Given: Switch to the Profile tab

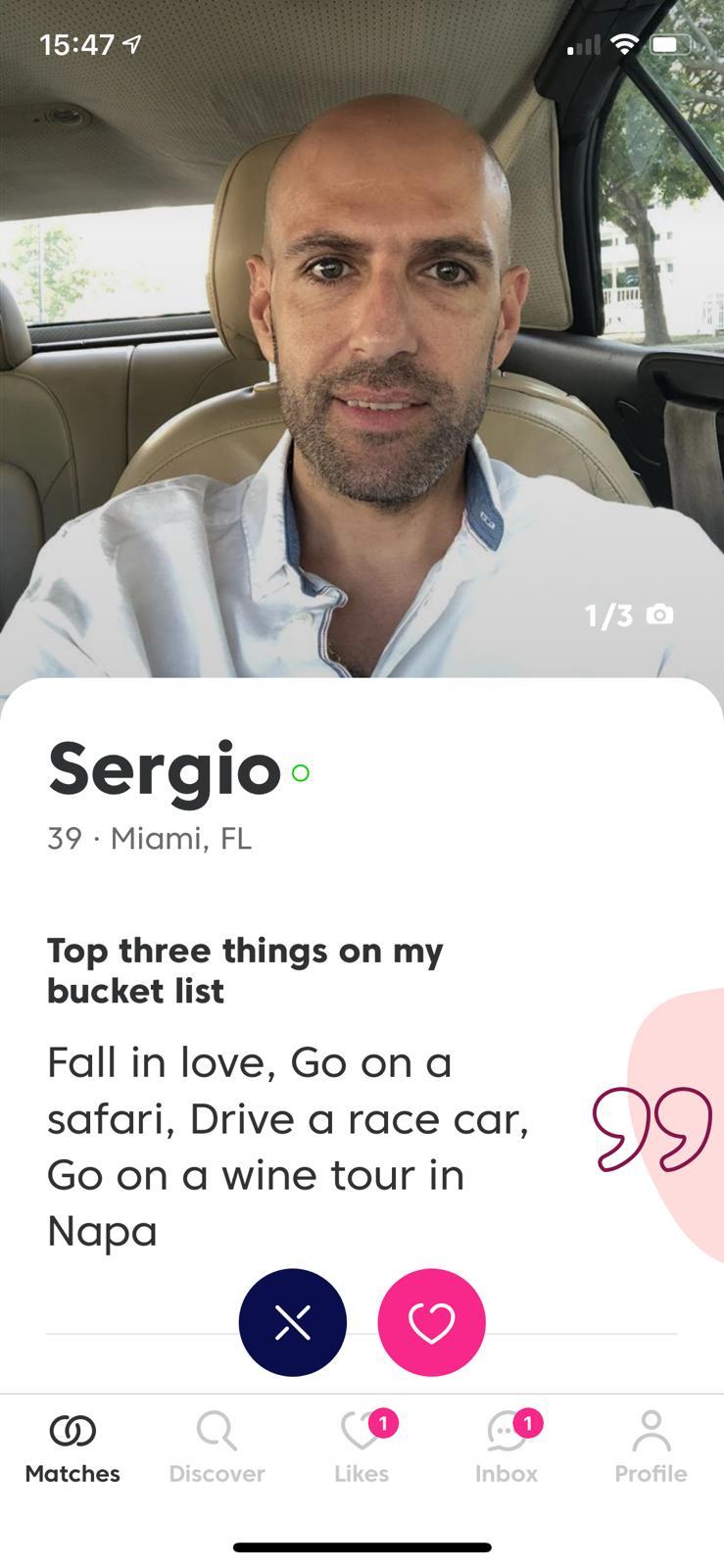Looking at the screenshot, I should pyautogui.click(x=651, y=1446).
